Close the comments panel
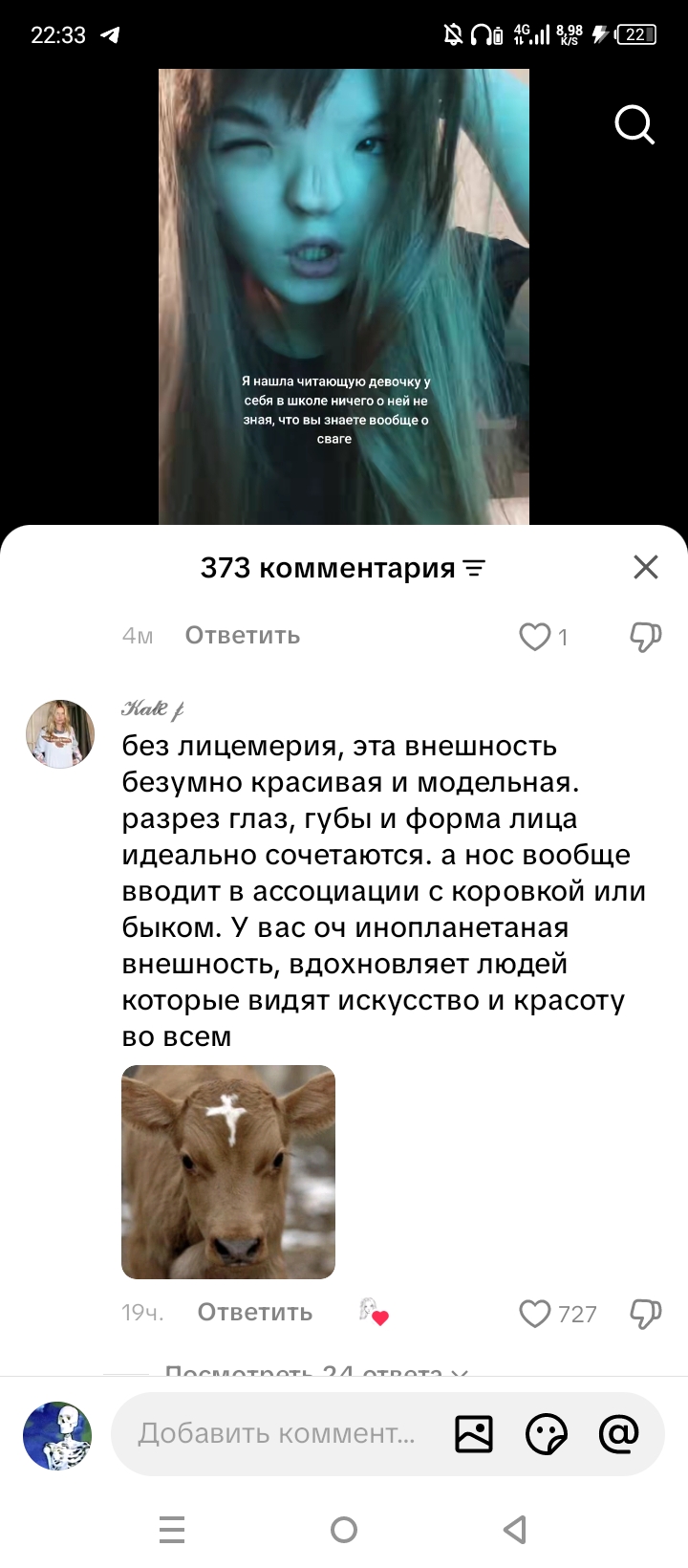 [646, 567]
